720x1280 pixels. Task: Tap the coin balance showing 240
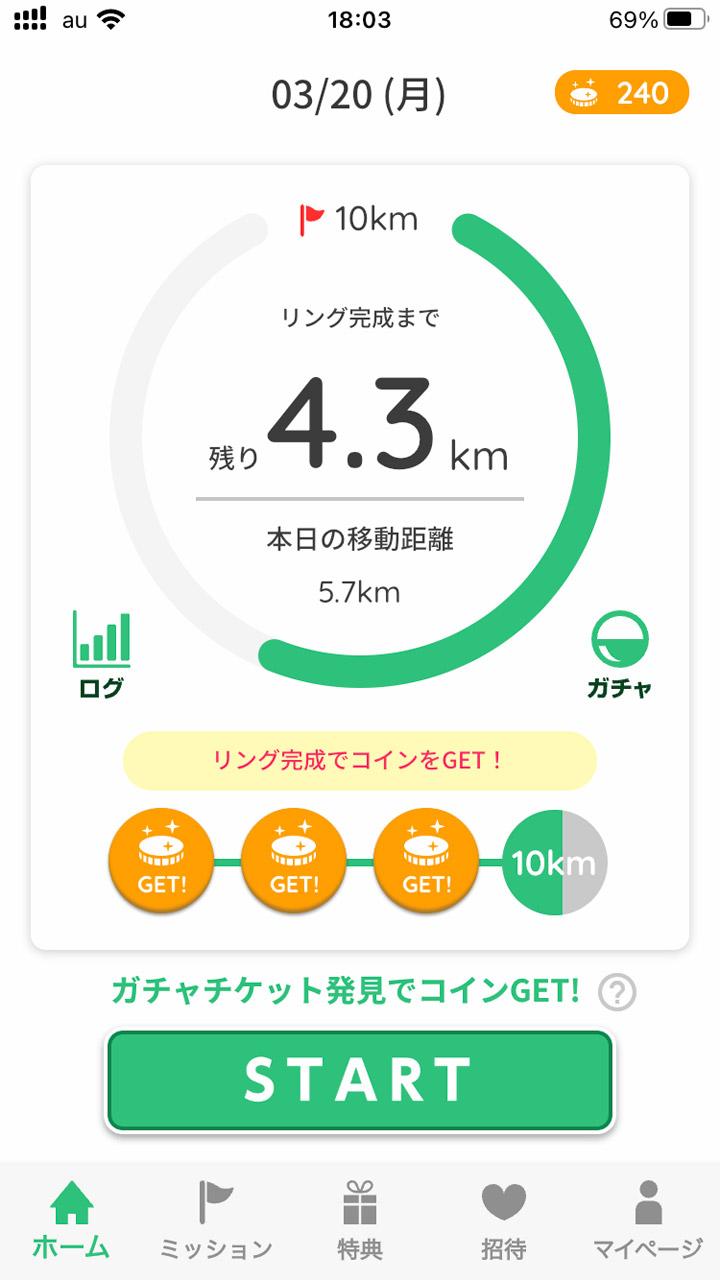pyautogui.click(x=622, y=92)
